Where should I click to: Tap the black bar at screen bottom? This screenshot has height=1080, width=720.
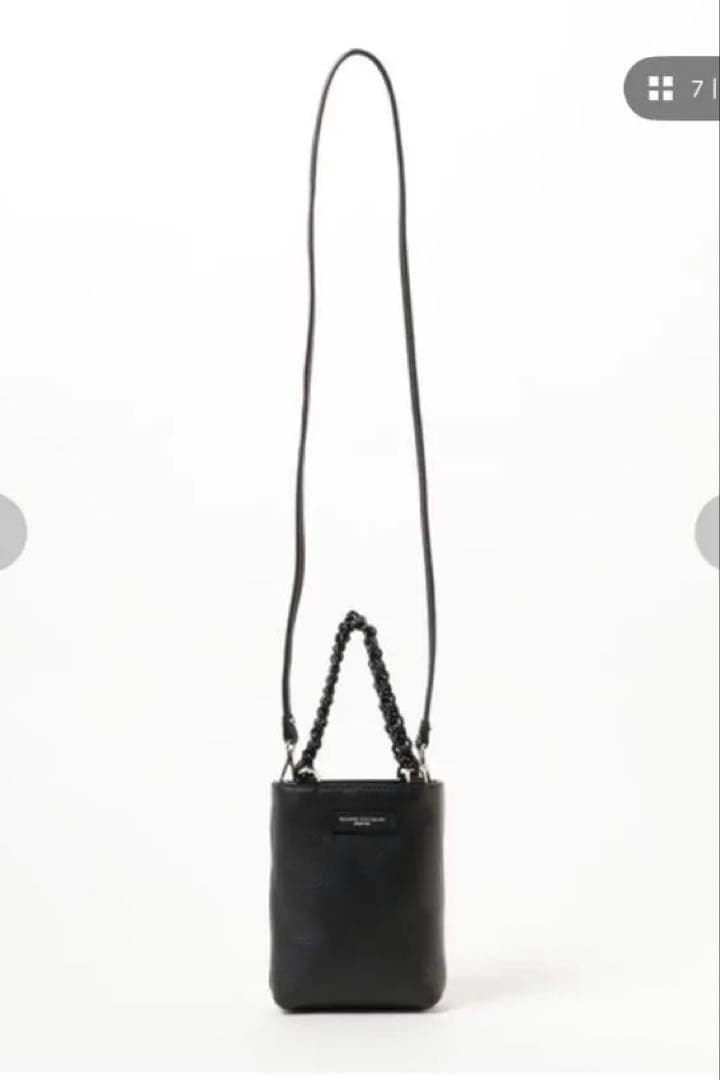tap(360, 1075)
